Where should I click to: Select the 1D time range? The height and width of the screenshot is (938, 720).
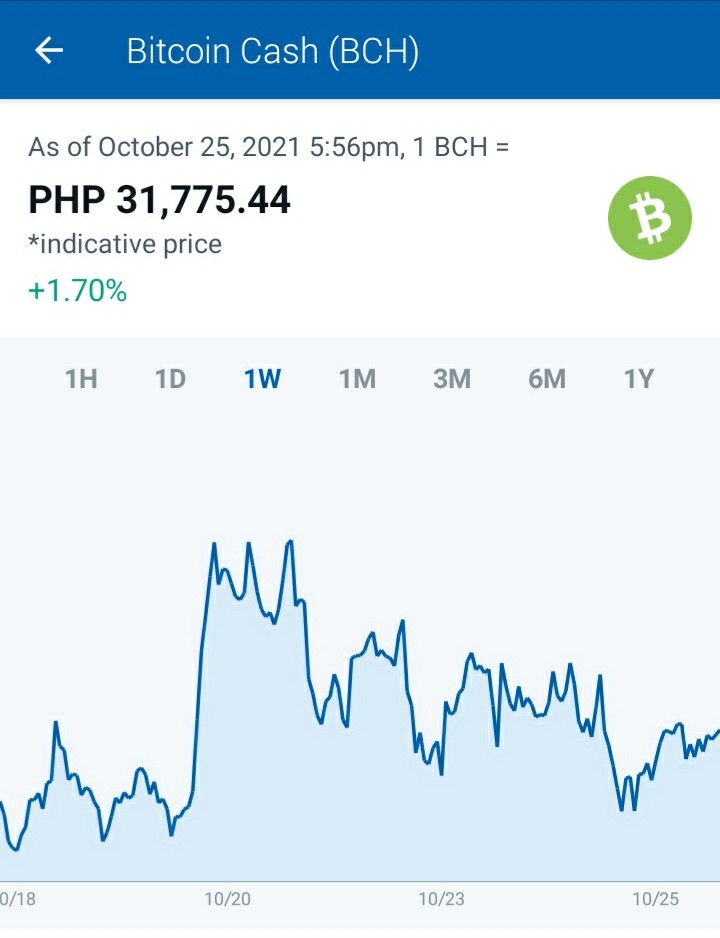tap(170, 379)
